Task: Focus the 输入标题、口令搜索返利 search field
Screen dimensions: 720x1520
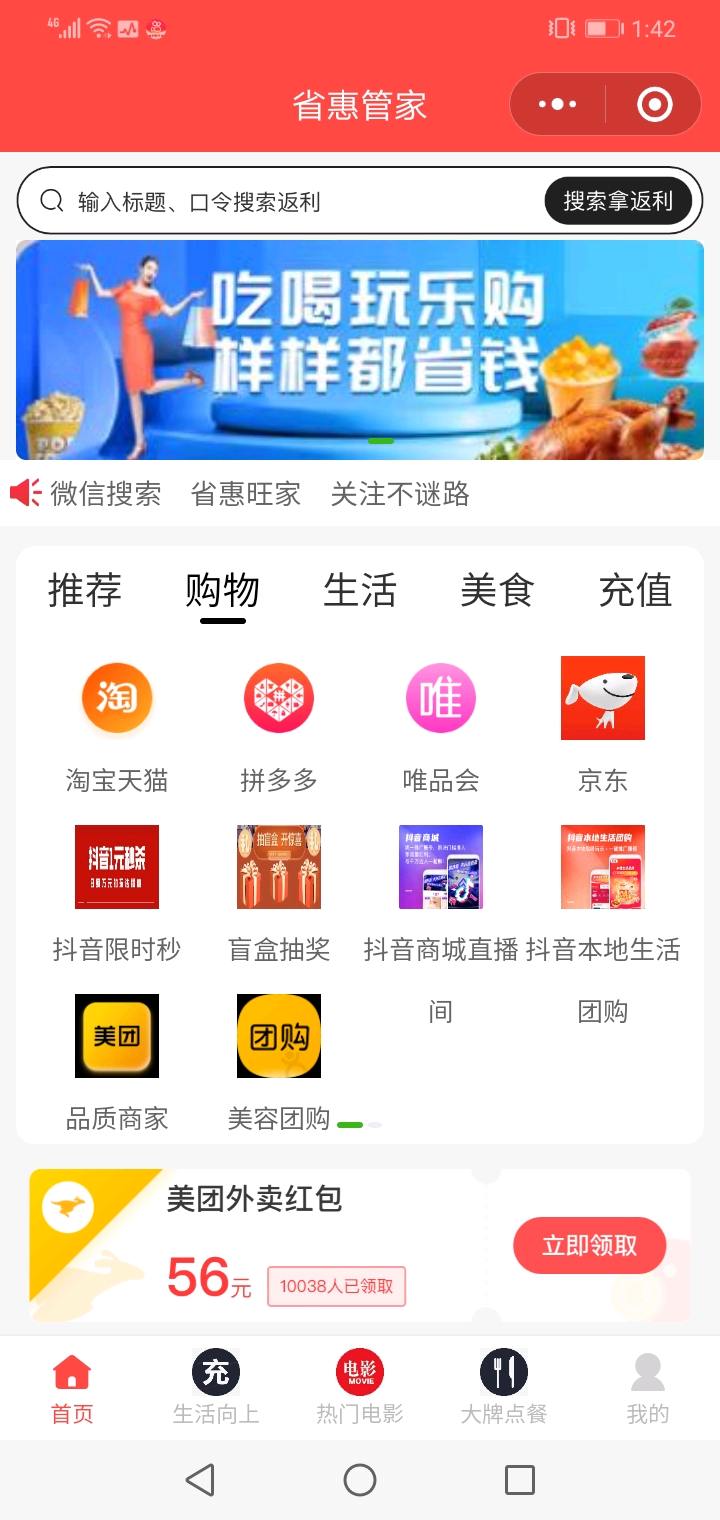Action: 290,202
